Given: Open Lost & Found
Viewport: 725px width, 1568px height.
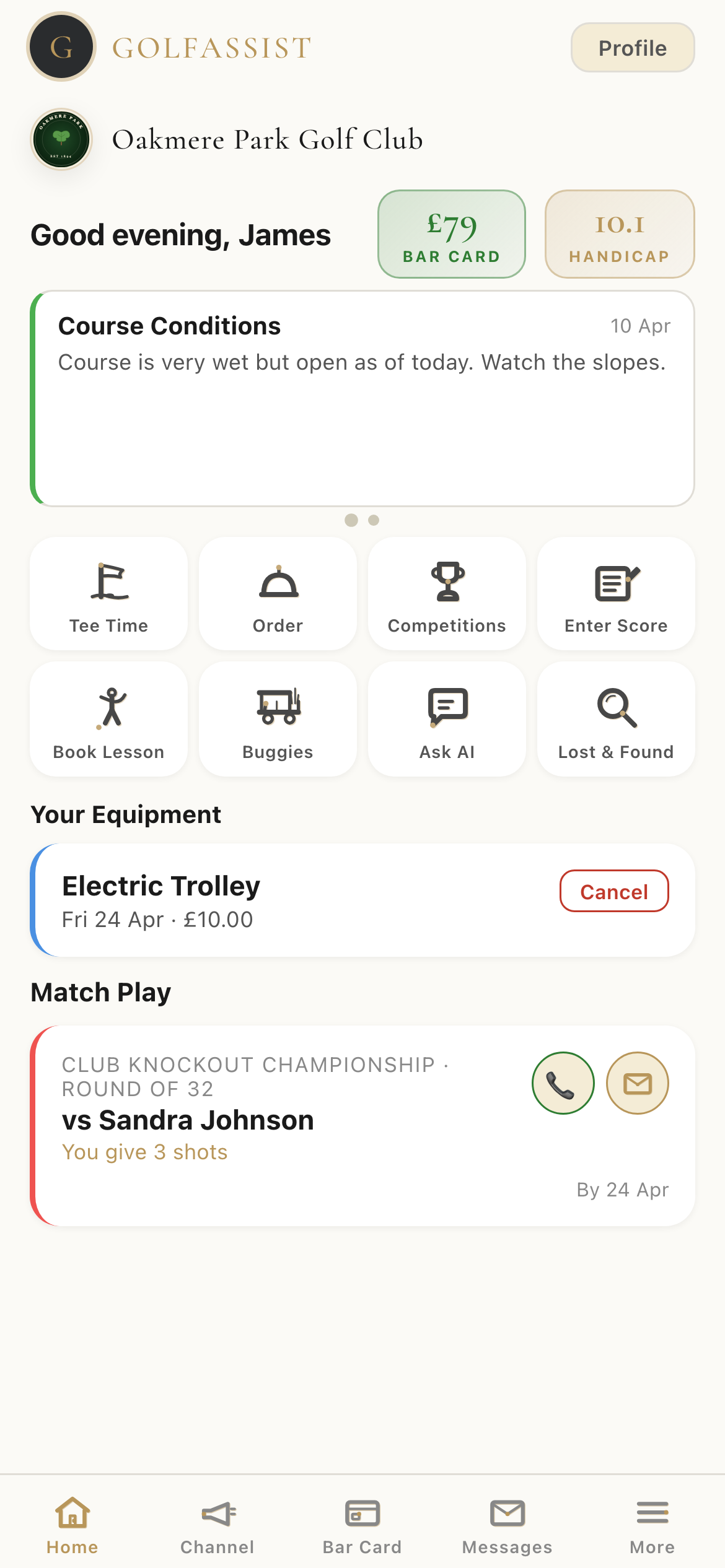Looking at the screenshot, I should [616, 720].
